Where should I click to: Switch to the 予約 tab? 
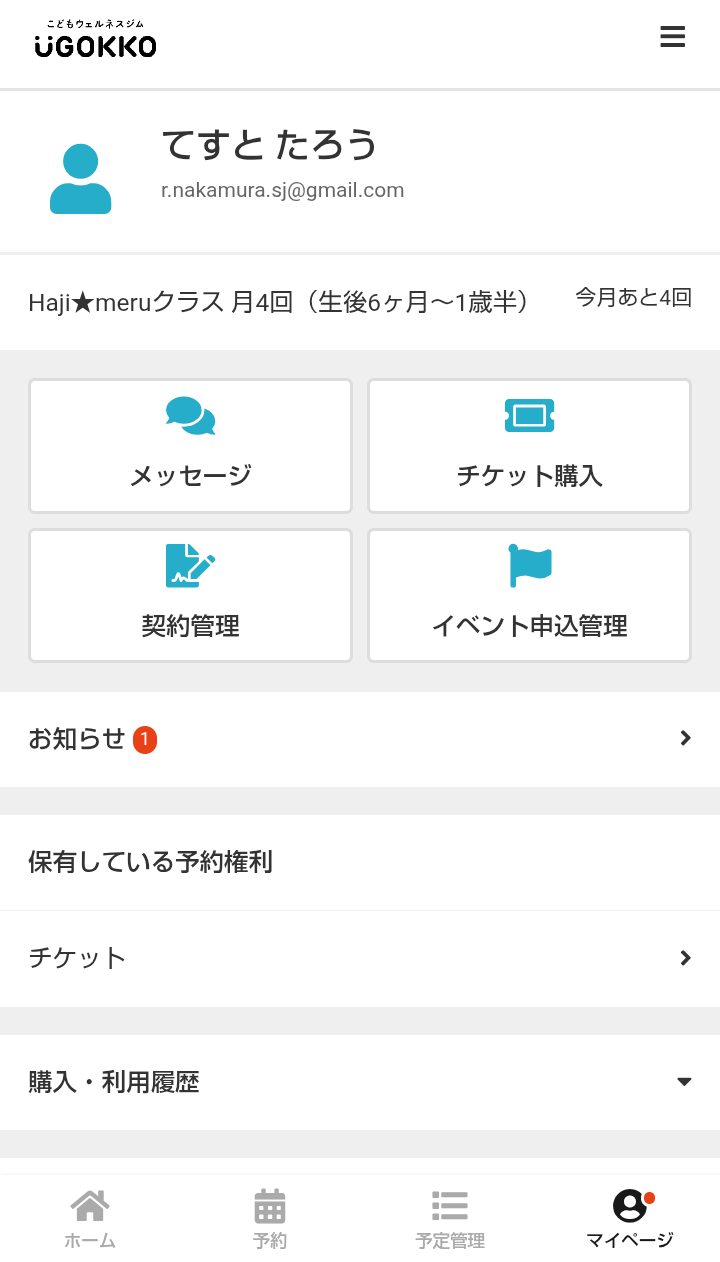point(270,1219)
